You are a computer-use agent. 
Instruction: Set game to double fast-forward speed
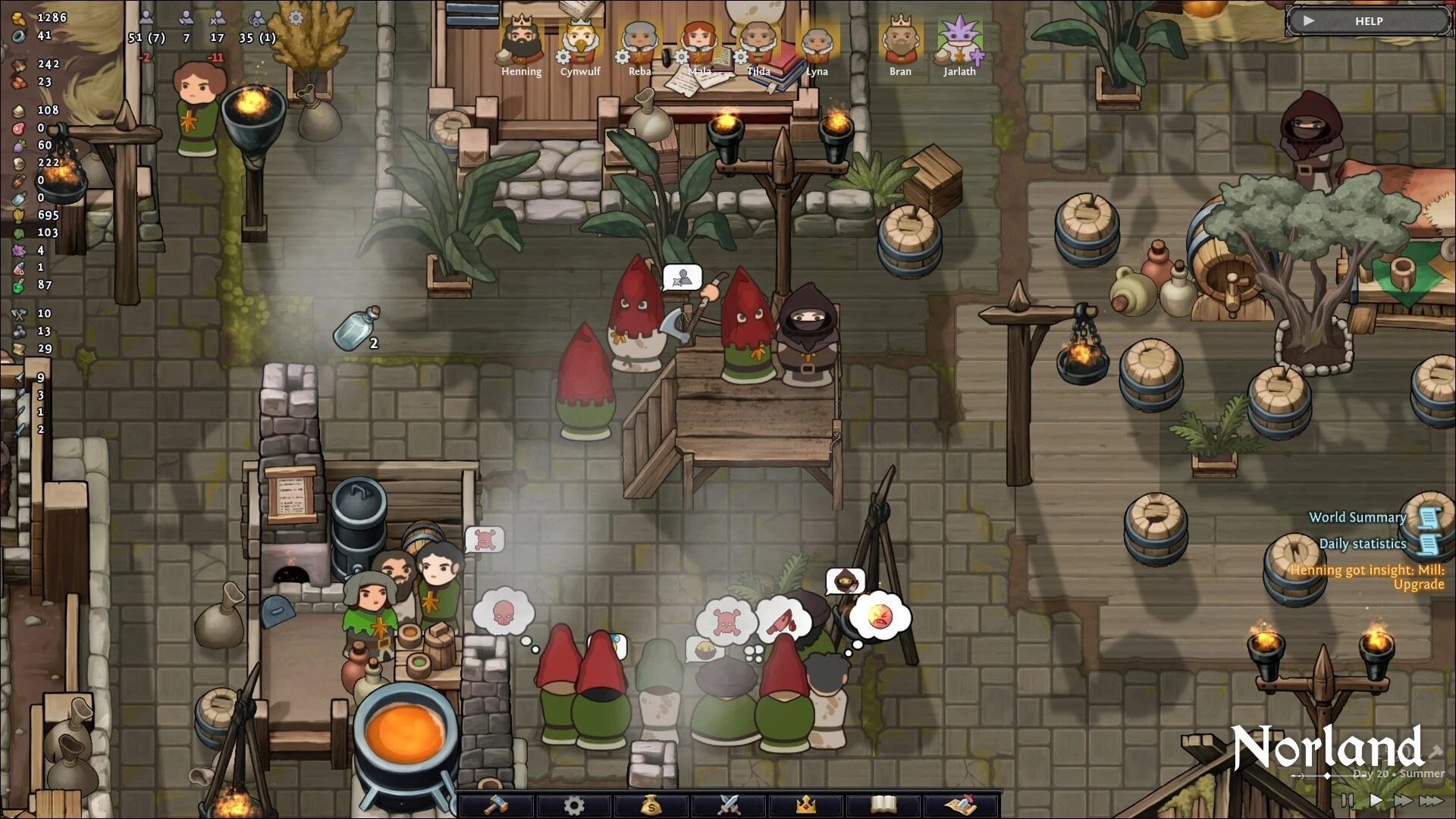tap(1403, 800)
